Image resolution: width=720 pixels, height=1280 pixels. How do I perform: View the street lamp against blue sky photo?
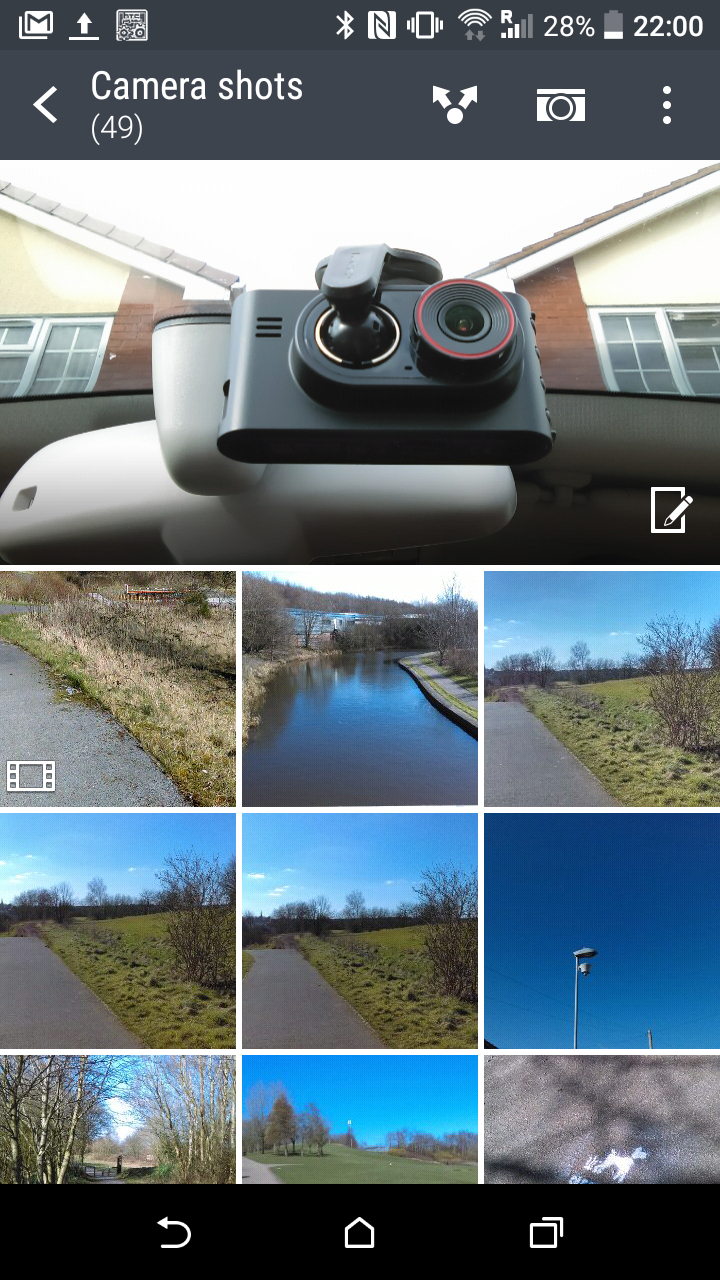tap(602, 931)
